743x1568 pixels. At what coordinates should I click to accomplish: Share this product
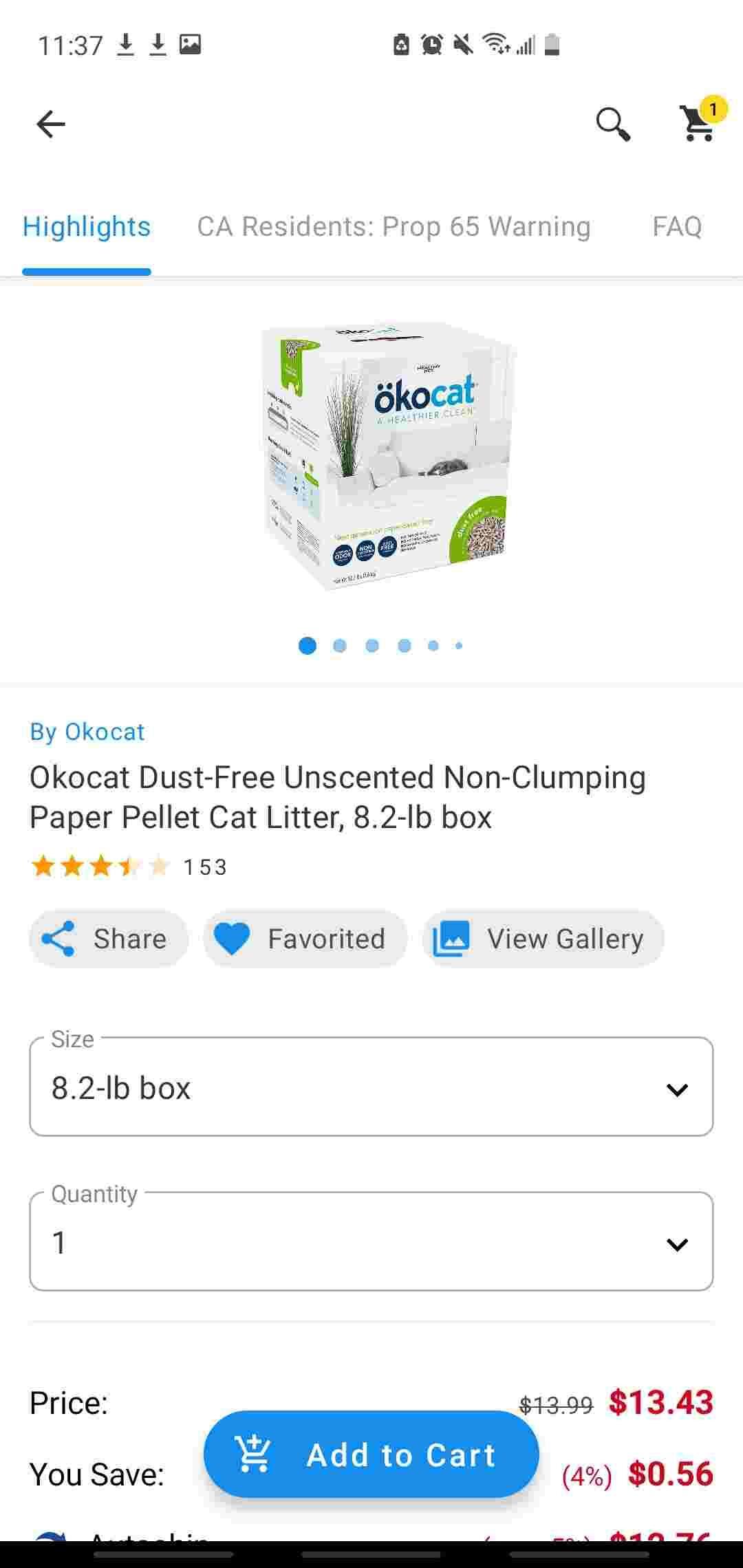click(x=109, y=939)
